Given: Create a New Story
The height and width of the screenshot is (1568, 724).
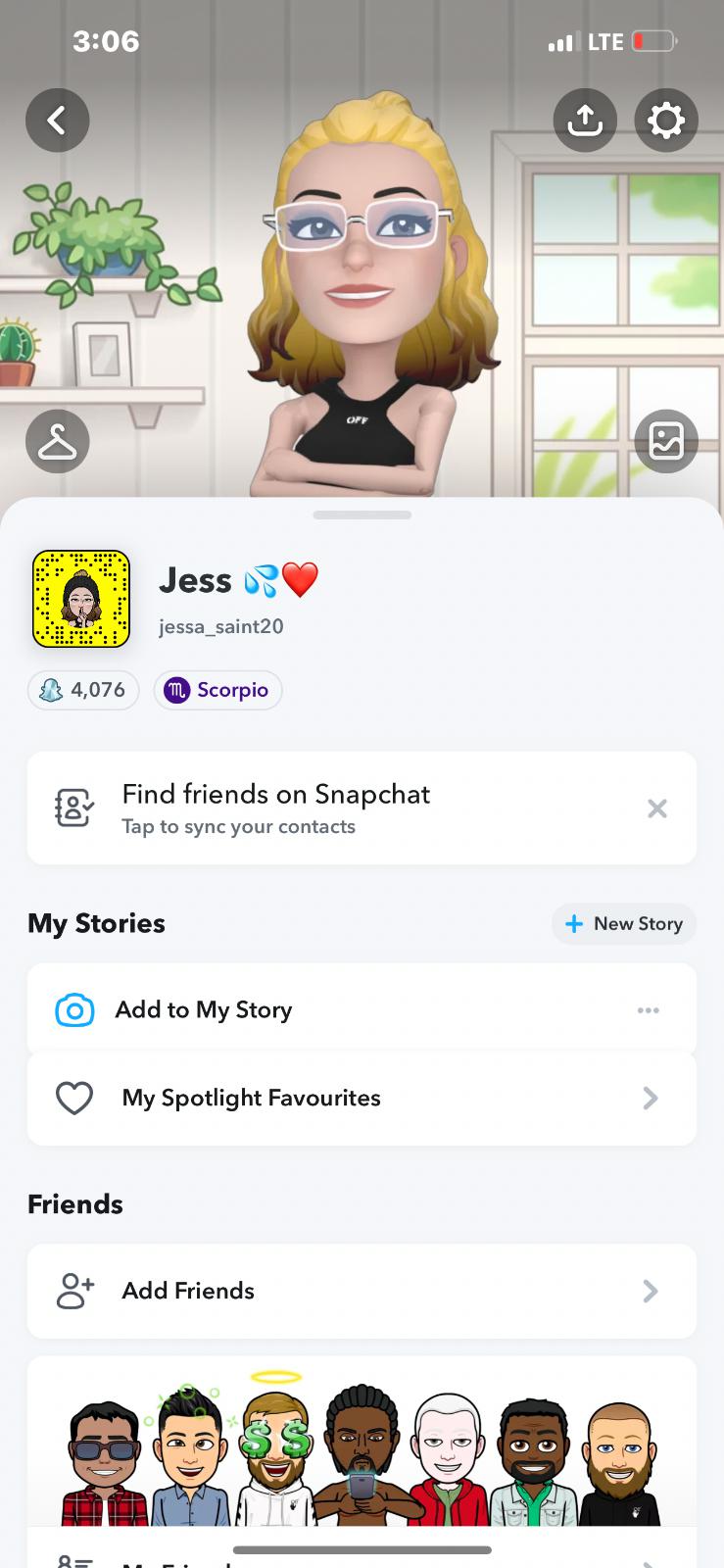Looking at the screenshot, I should click(x=624, y=924).
